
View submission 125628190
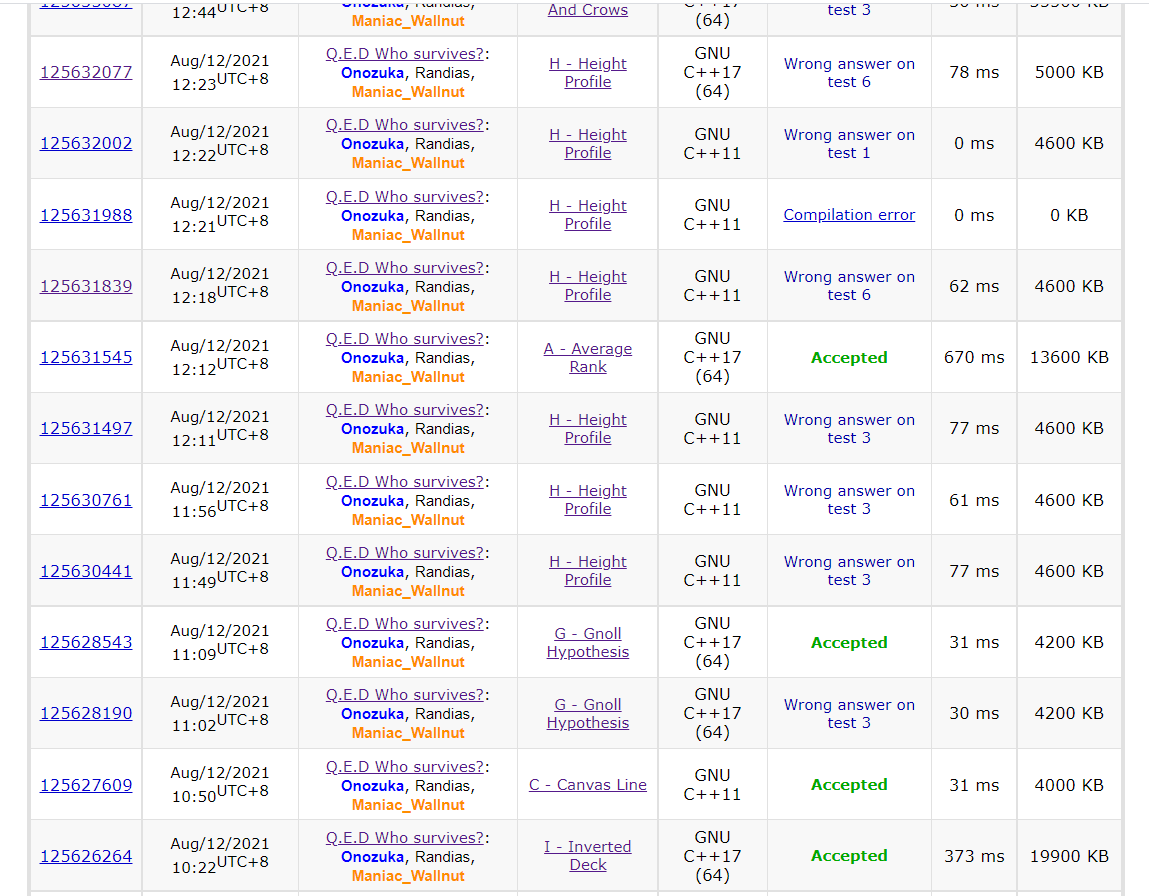click(86, 713)
